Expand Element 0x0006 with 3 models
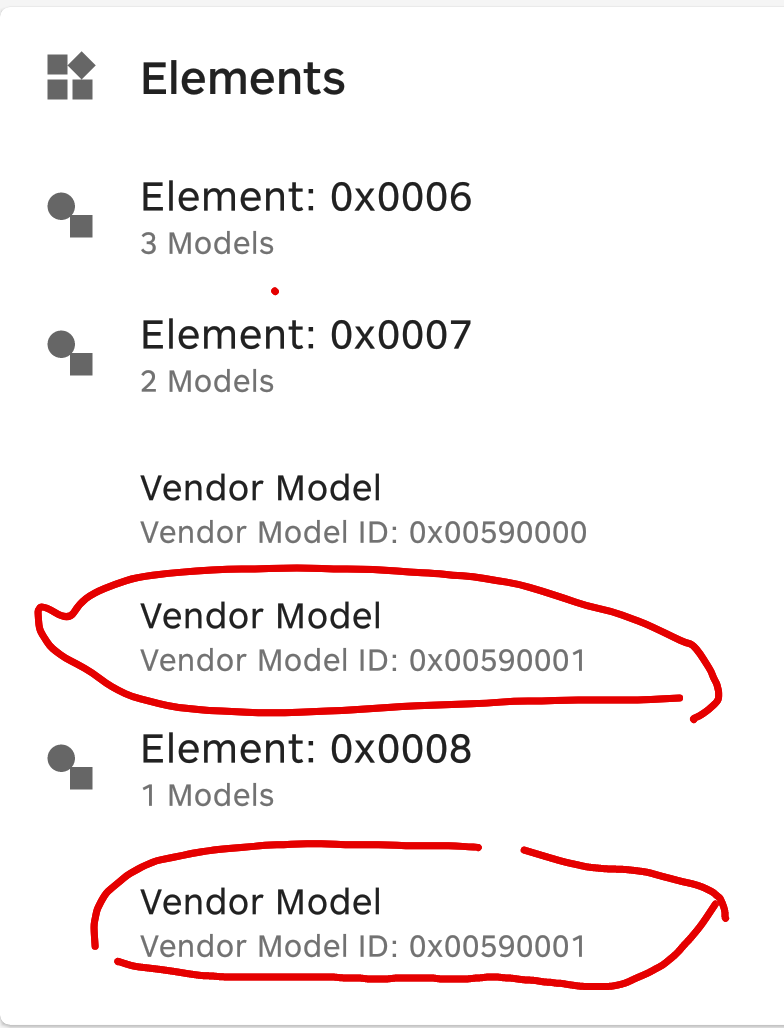The height and width of the screenshot is (1028, 784). 305,216
